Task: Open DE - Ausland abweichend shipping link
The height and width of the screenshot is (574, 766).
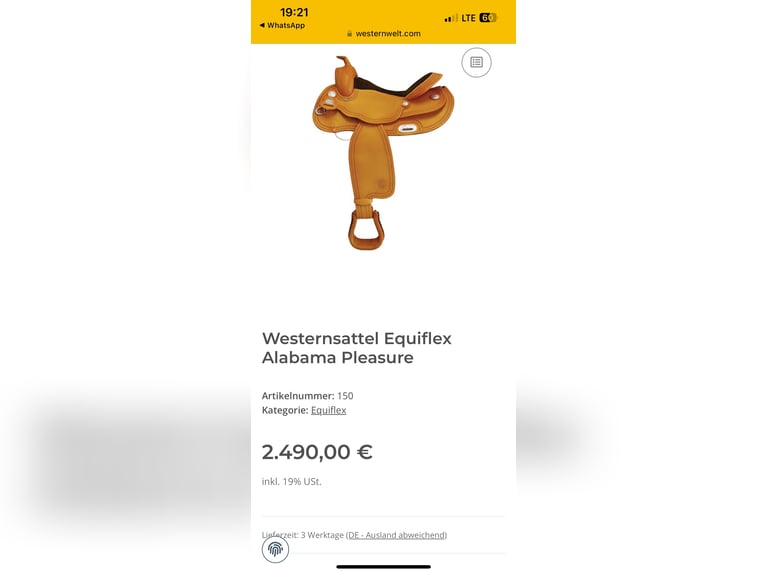Action: pyautogui.click(x=396, y=535)
